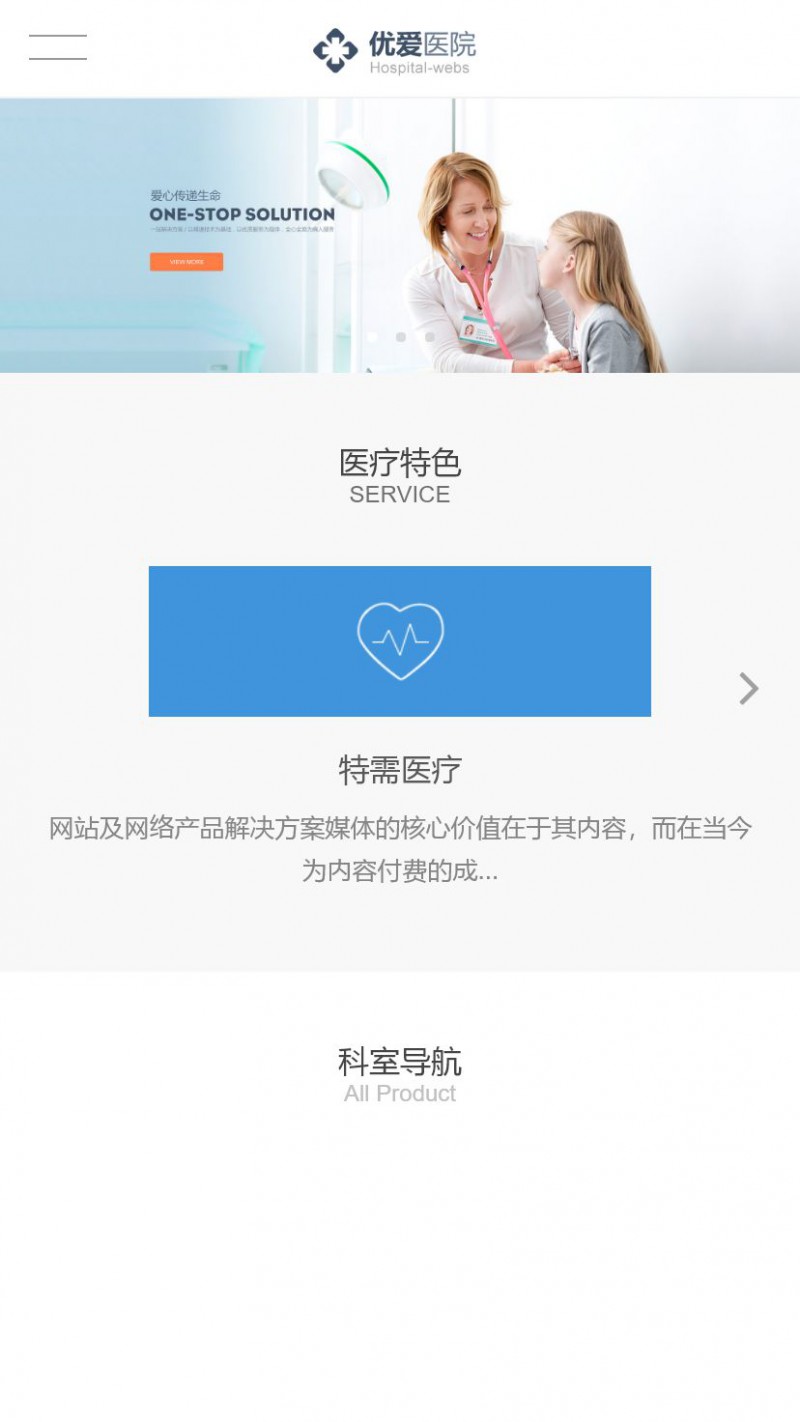Open the hamburger menu
The image size is (800, 1422).
coord(58,47)
